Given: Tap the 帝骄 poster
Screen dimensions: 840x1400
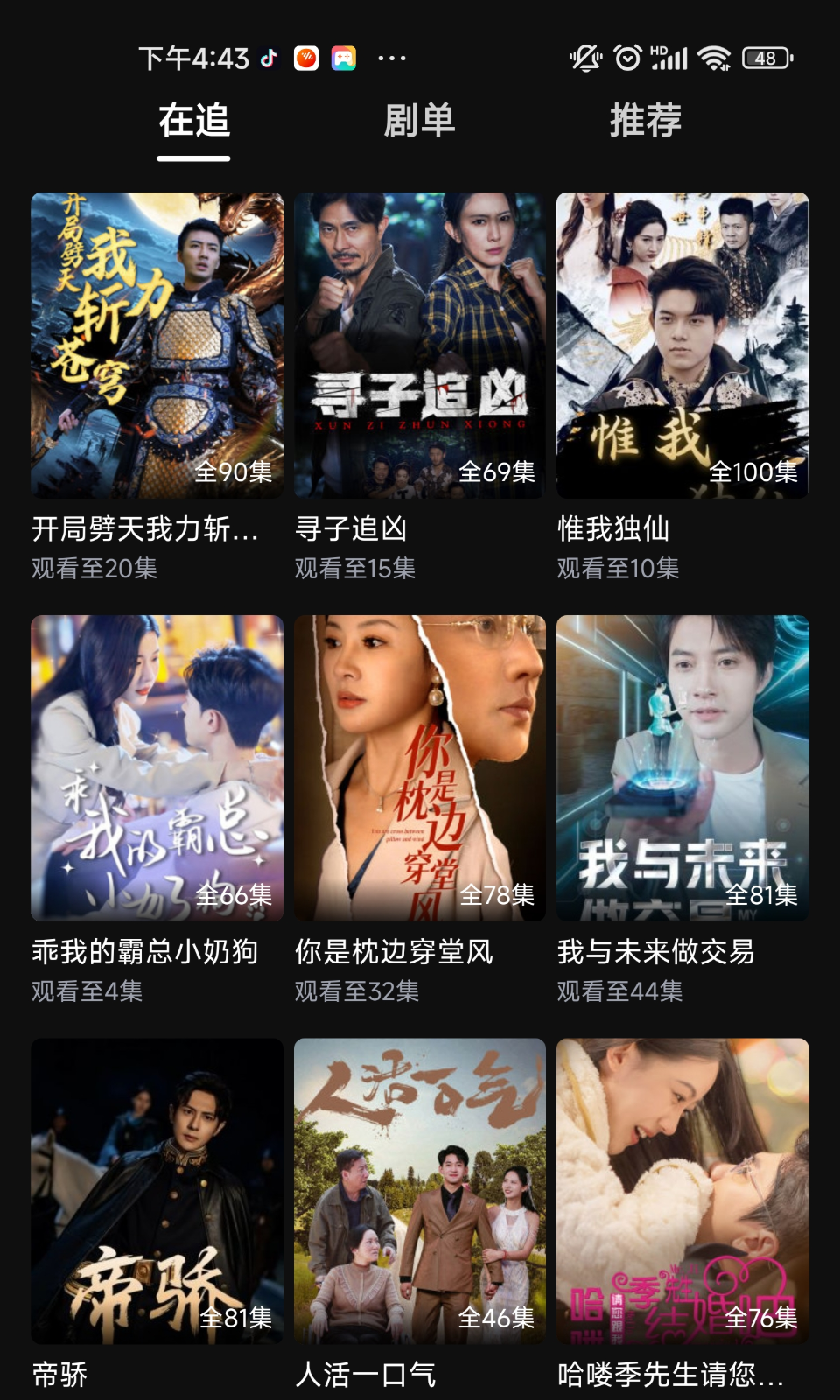Looking at the screenshot, I should click(x=157, y=1190).
